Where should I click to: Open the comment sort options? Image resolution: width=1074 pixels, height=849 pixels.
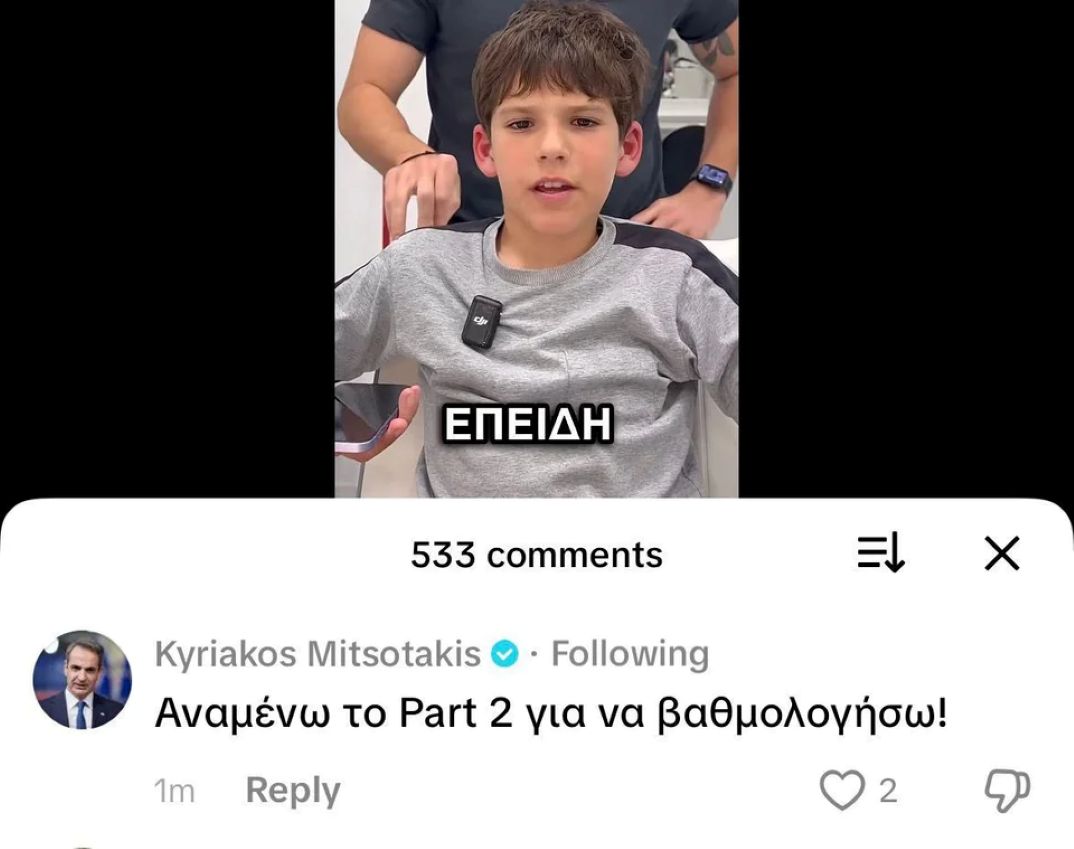(x=881, y=553)
